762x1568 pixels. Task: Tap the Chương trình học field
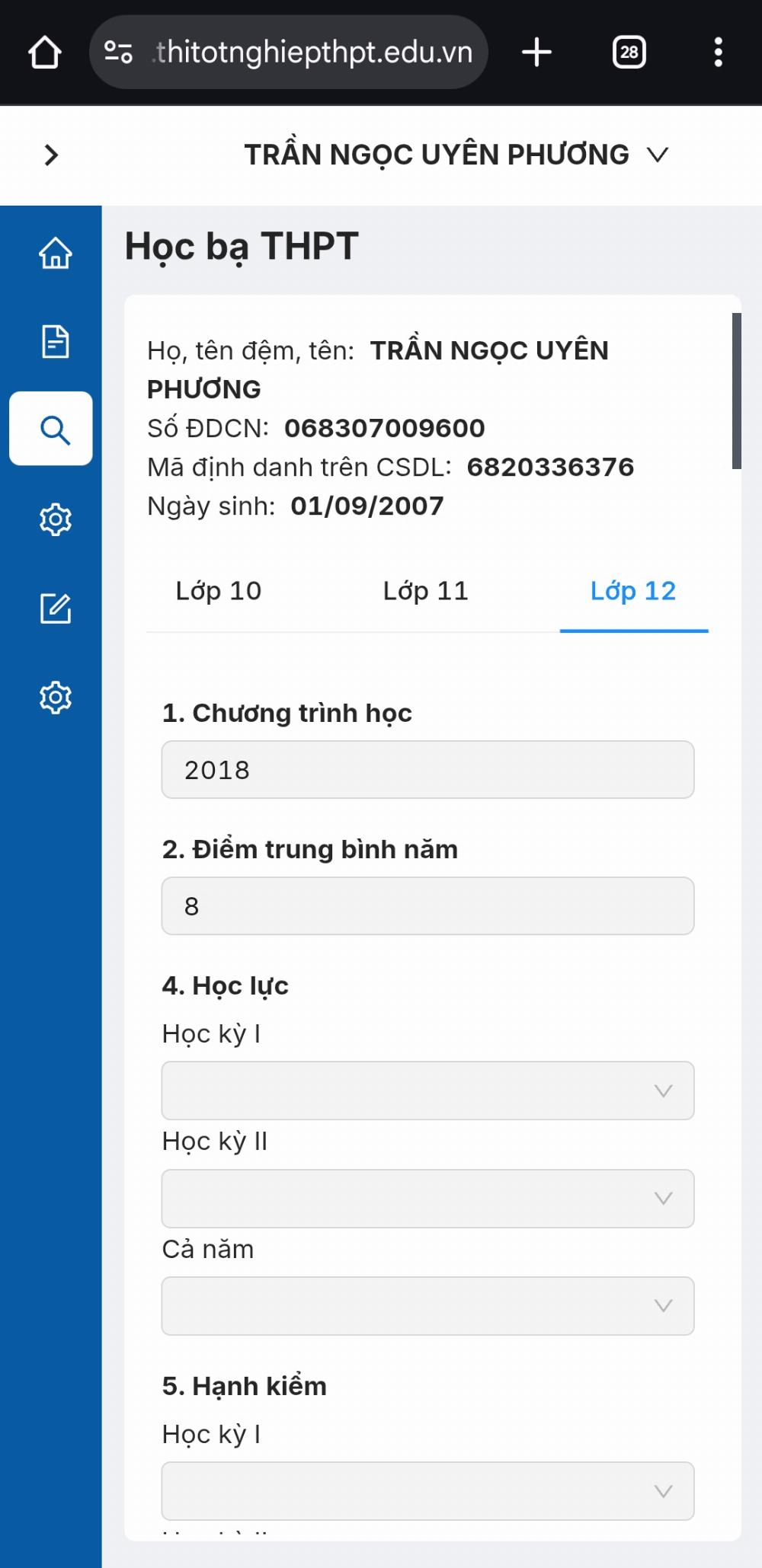[x=427, y=770]
